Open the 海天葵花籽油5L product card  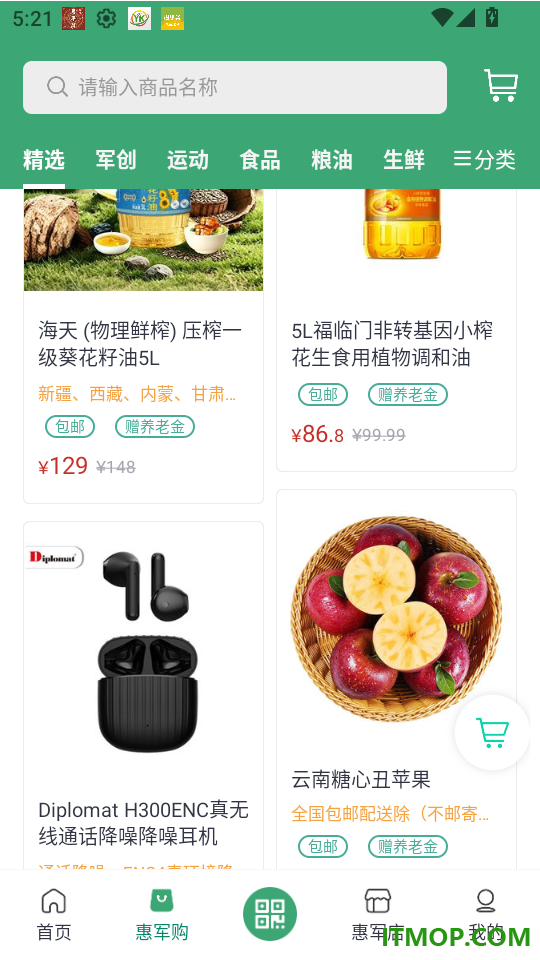143,346
